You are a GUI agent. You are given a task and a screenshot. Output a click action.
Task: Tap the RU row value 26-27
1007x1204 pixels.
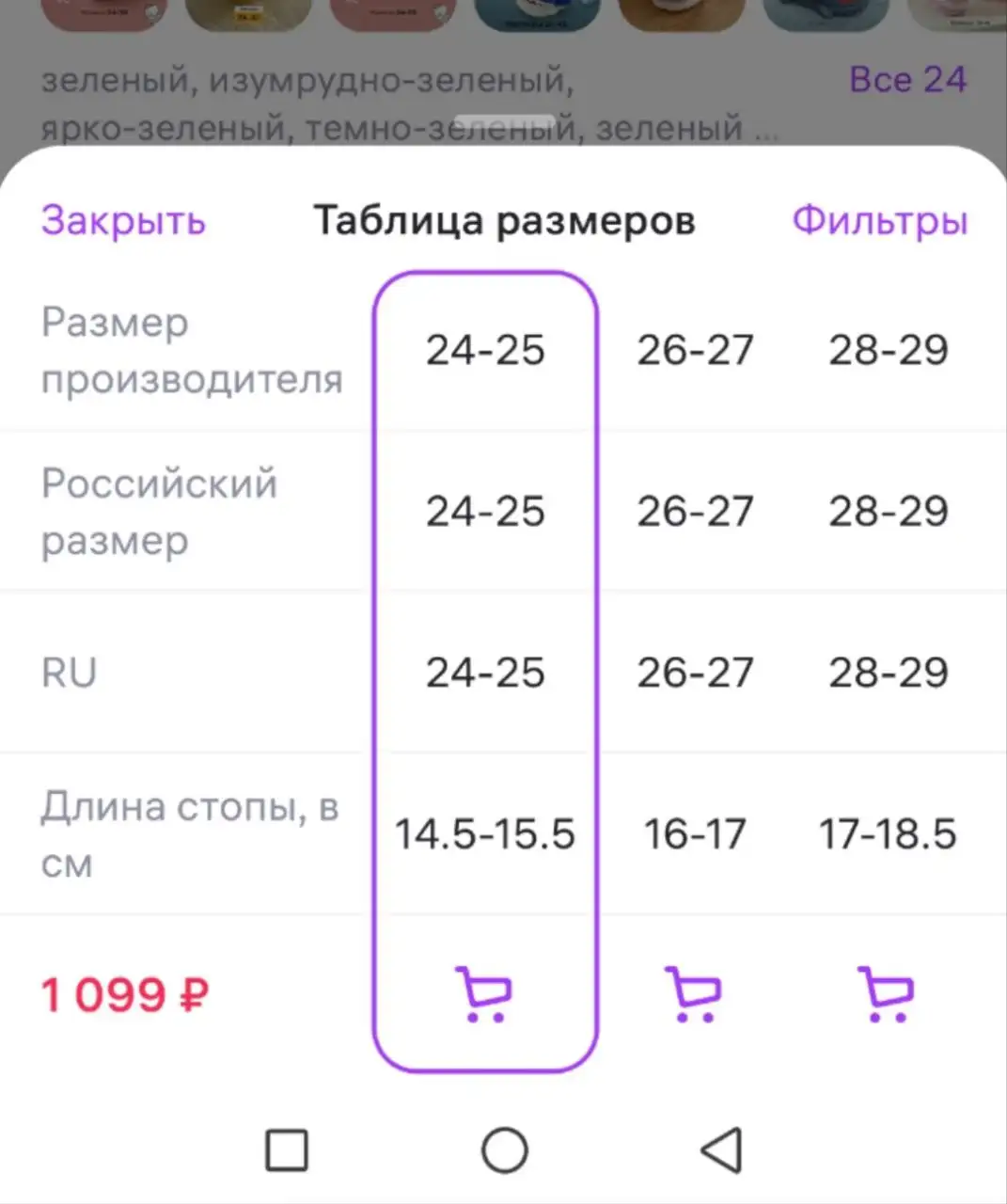[x=693, y=672]
